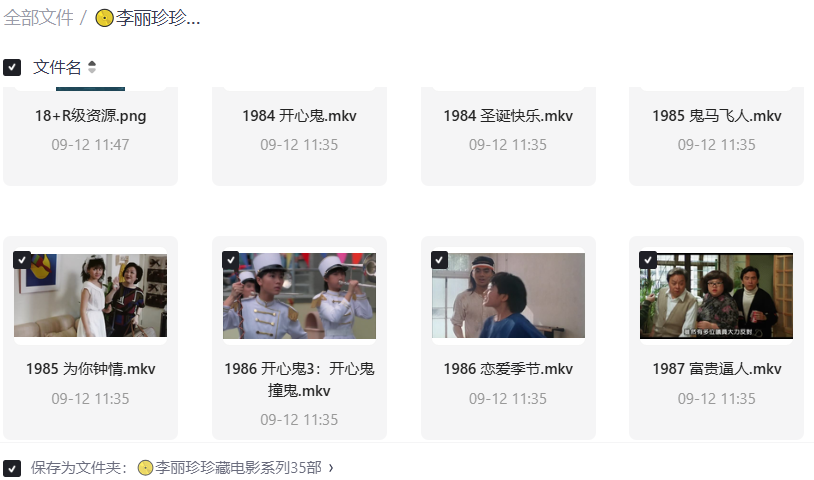Open 1986 开心鬼3：开心鬼撞鬼.mkv
The image size is (814, 480).
coord(299,296)
